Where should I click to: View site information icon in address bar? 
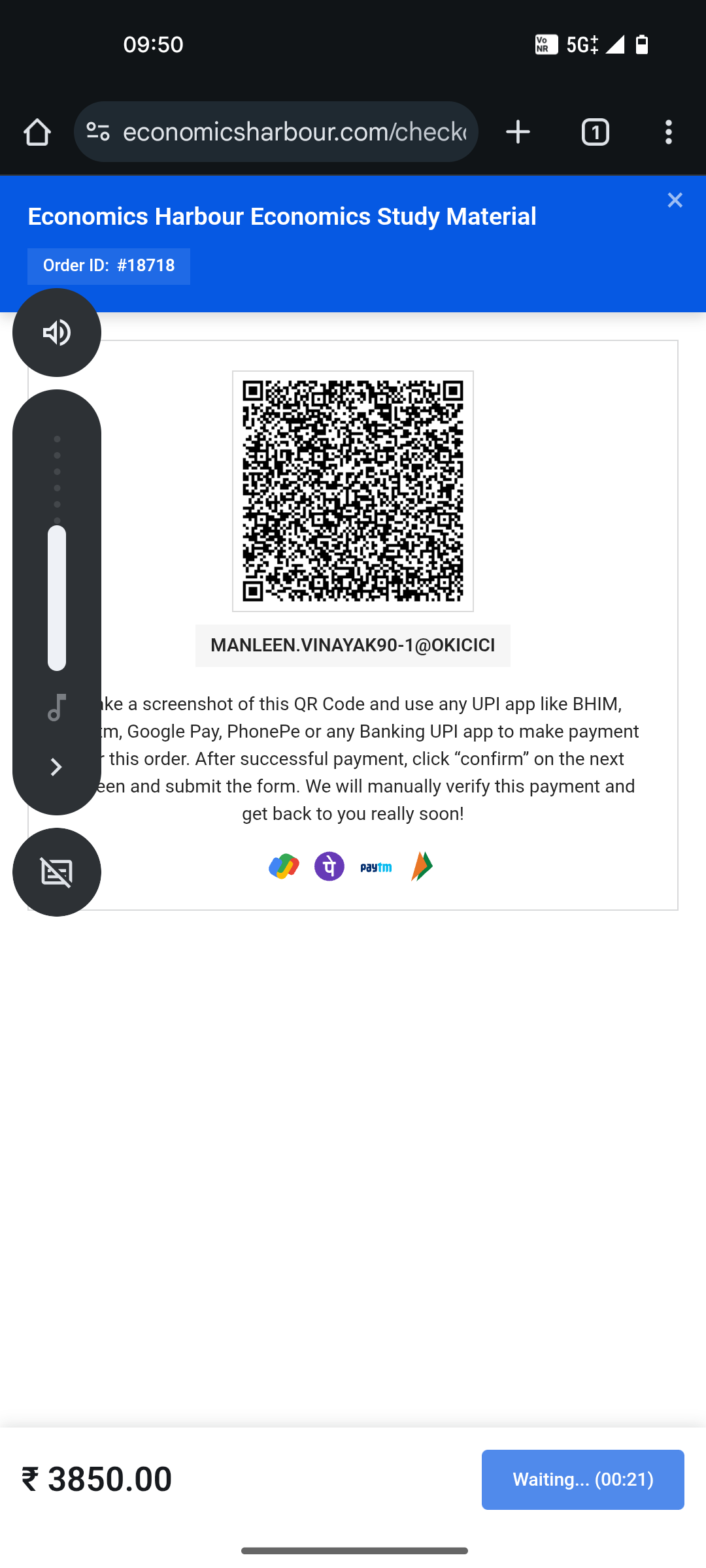tap(99, 133)
